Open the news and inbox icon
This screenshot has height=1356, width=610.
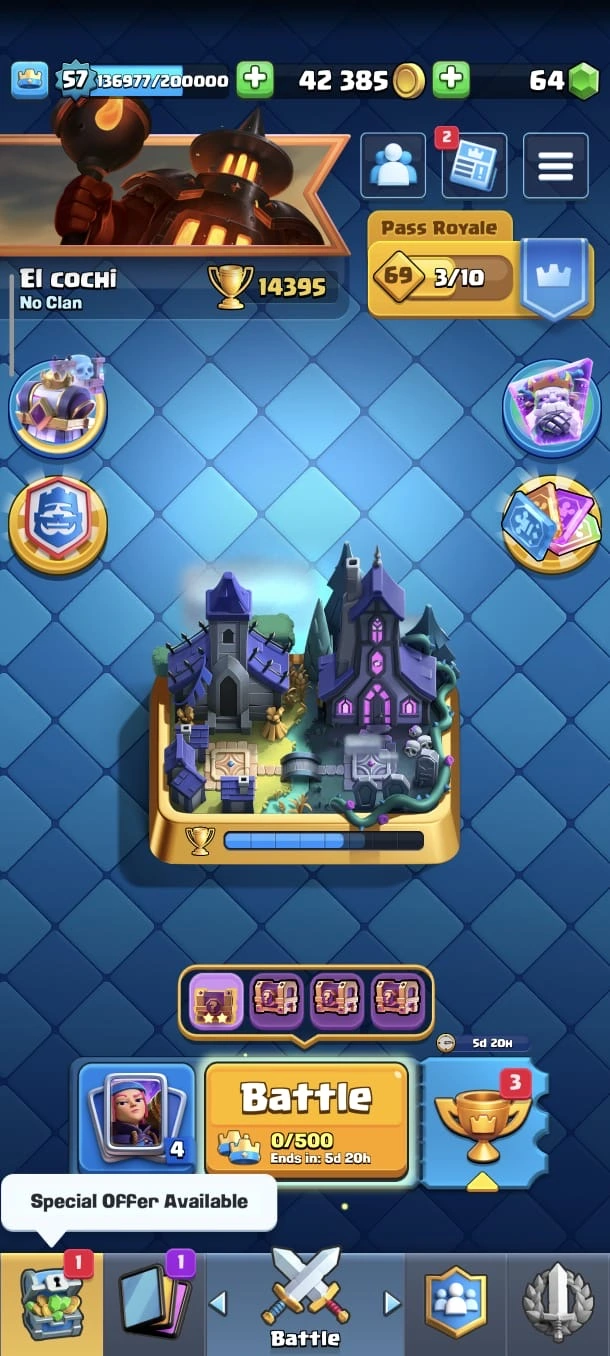click(474, 166)
